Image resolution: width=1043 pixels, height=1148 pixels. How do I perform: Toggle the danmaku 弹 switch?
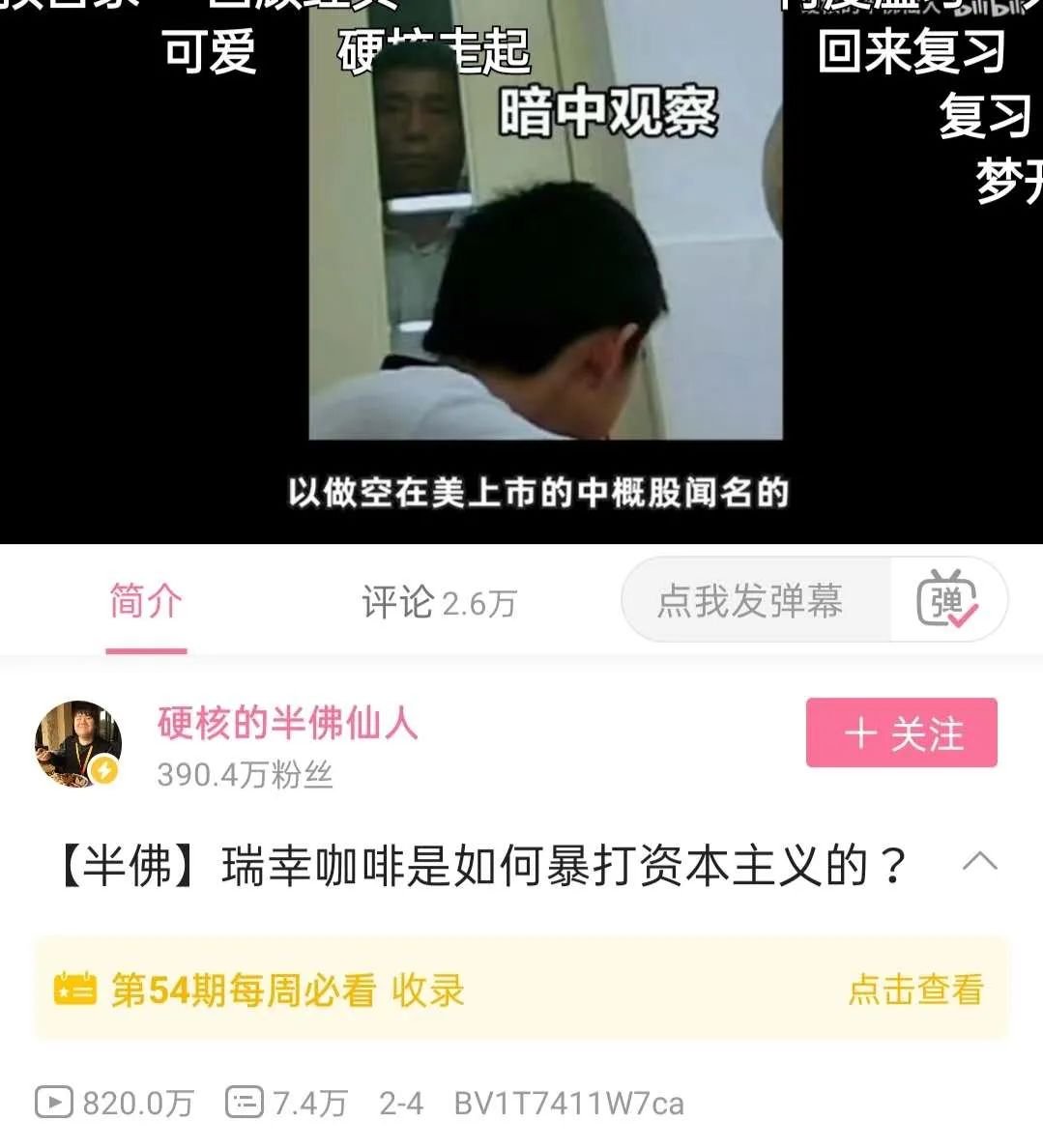point(947,600)
